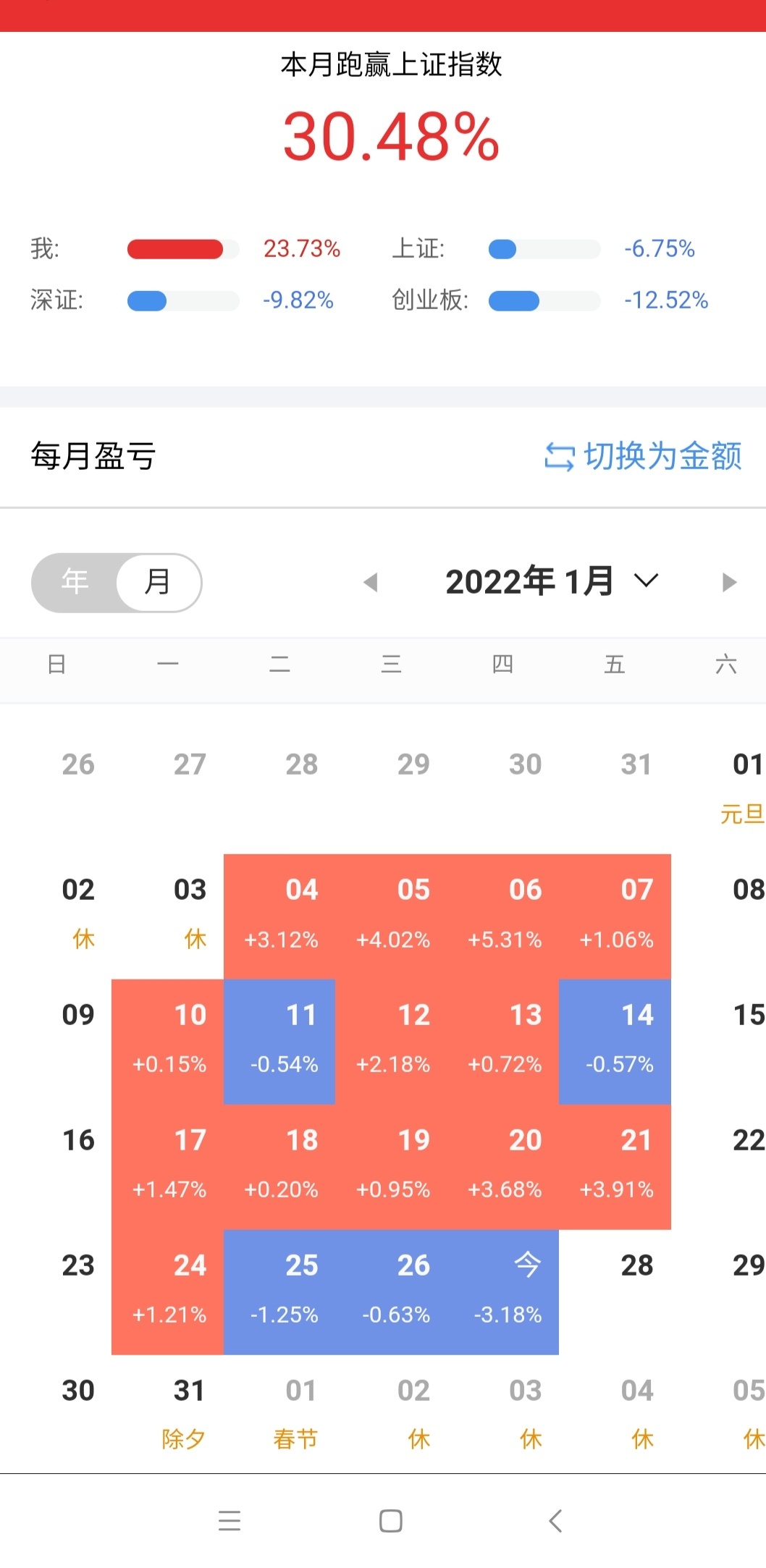Open recent apps from navigation bar
The image size is (766, 1568).
point(230,1521)
